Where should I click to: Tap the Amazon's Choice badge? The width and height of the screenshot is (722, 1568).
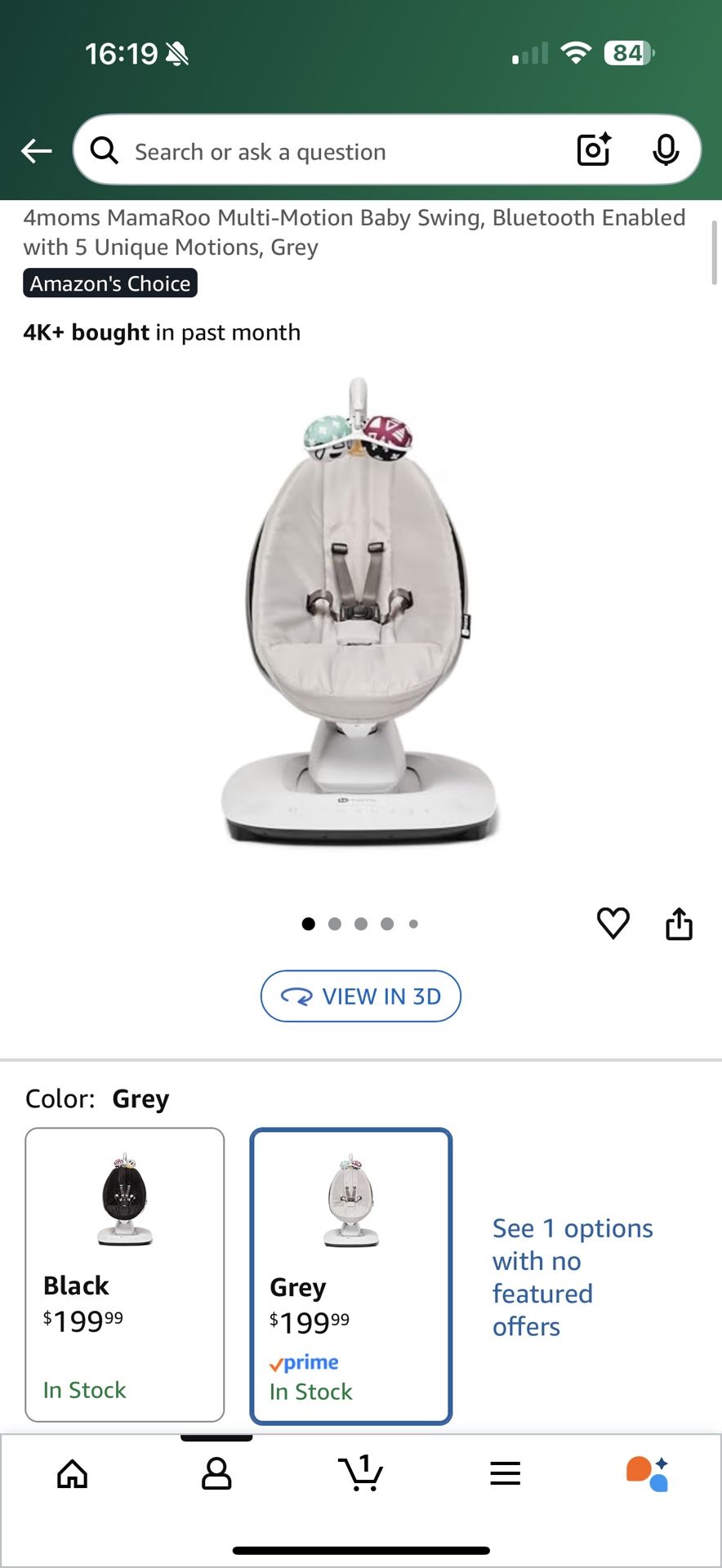[x=109, y=283]
